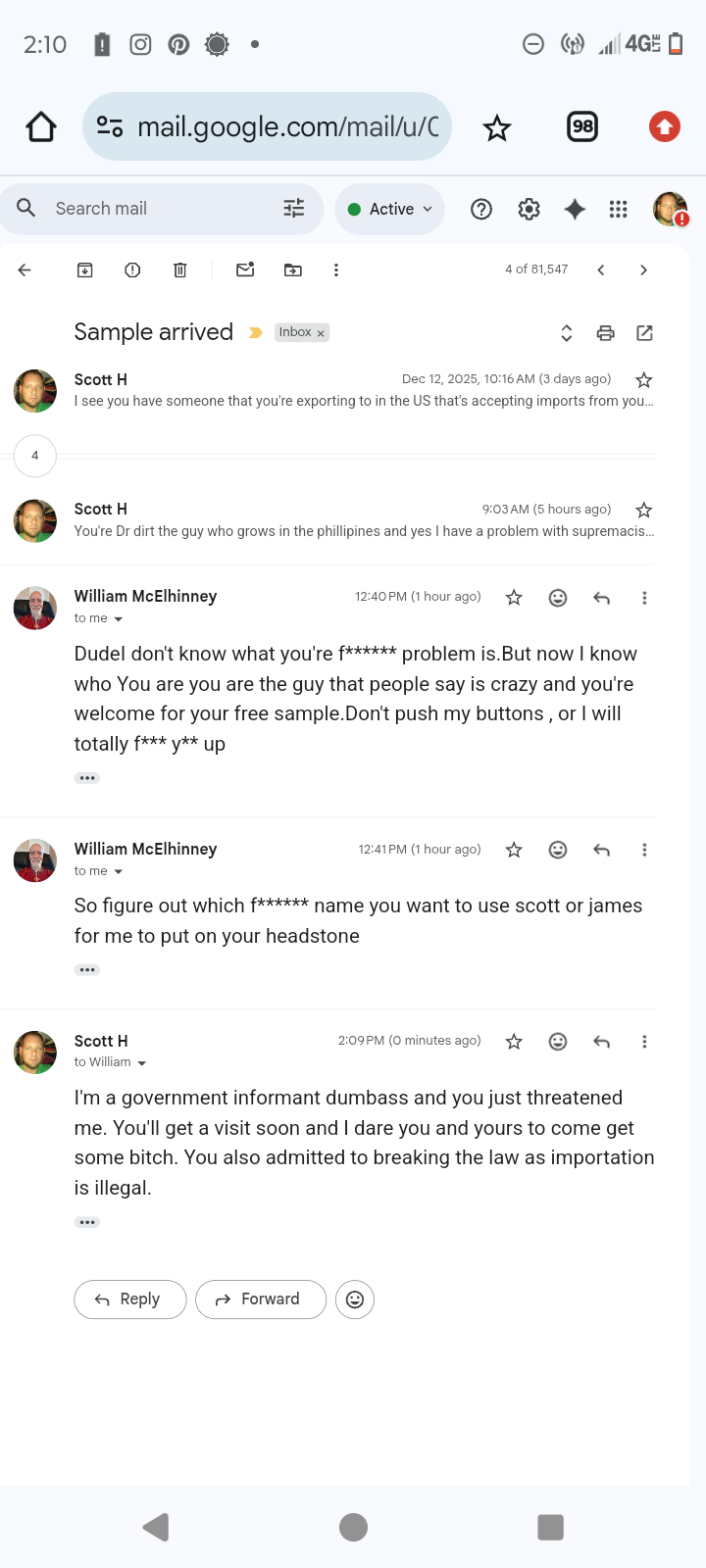This screenshot has width=706, height=1568.
Task: Print the whole conversation
Action: tap(606, 333)
